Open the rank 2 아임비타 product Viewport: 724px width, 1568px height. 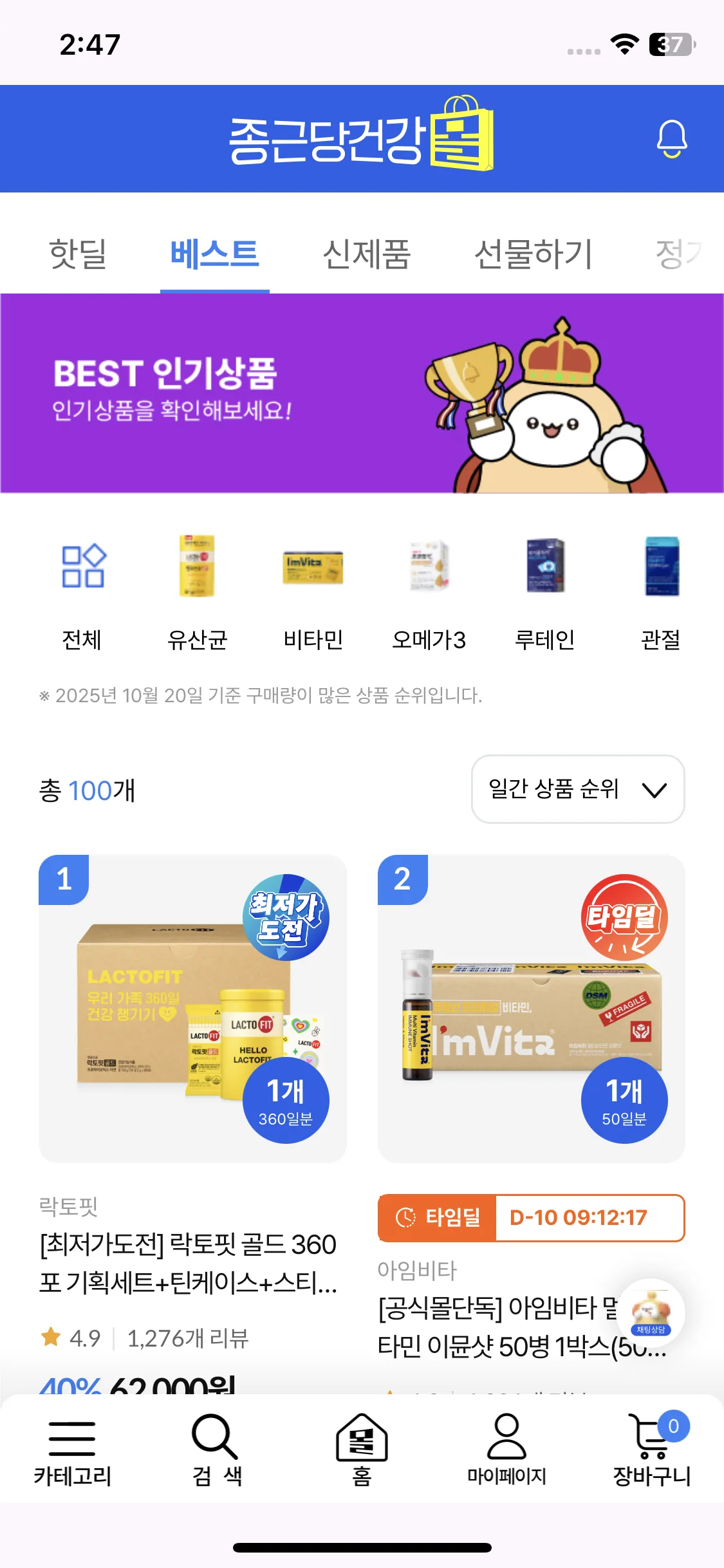pos(531,1009)
